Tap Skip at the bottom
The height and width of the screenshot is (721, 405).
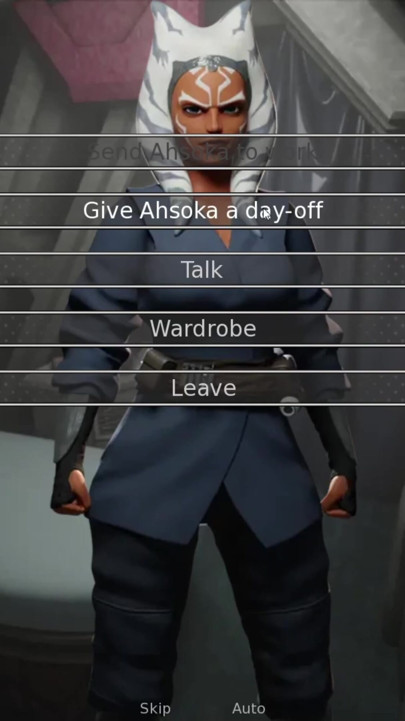point(155,709)
